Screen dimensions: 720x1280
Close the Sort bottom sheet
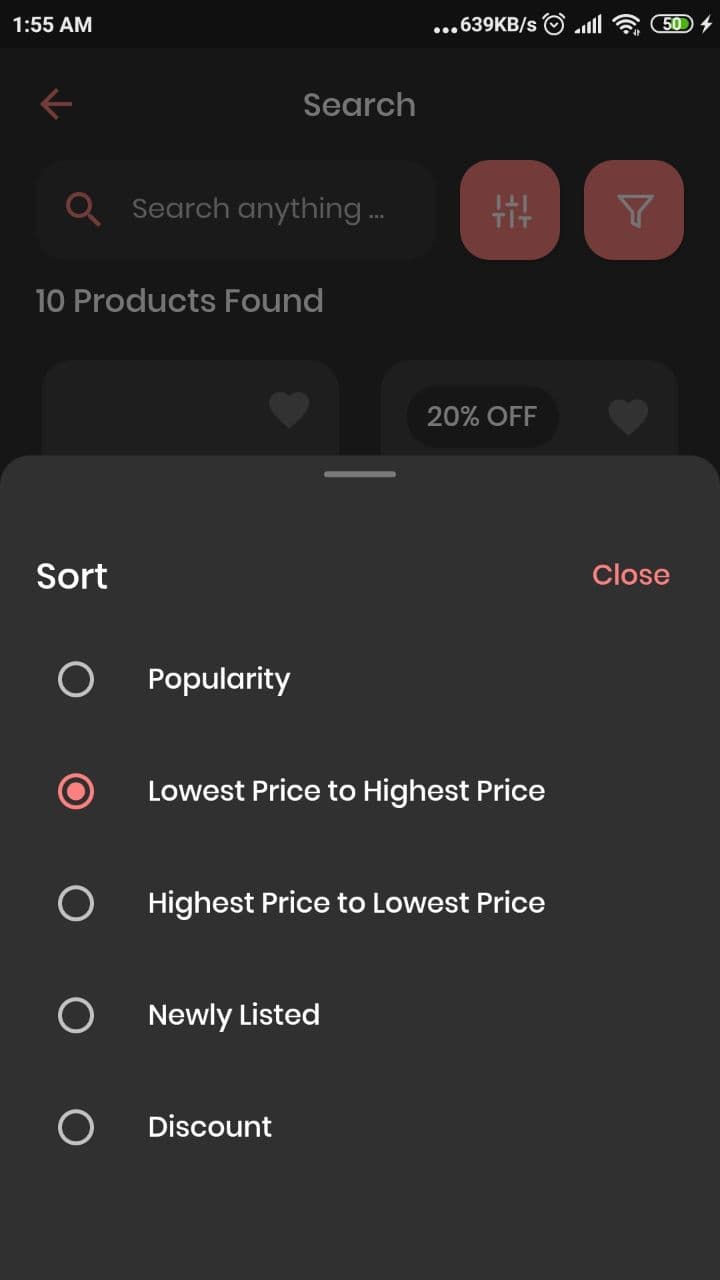(630, 575)
